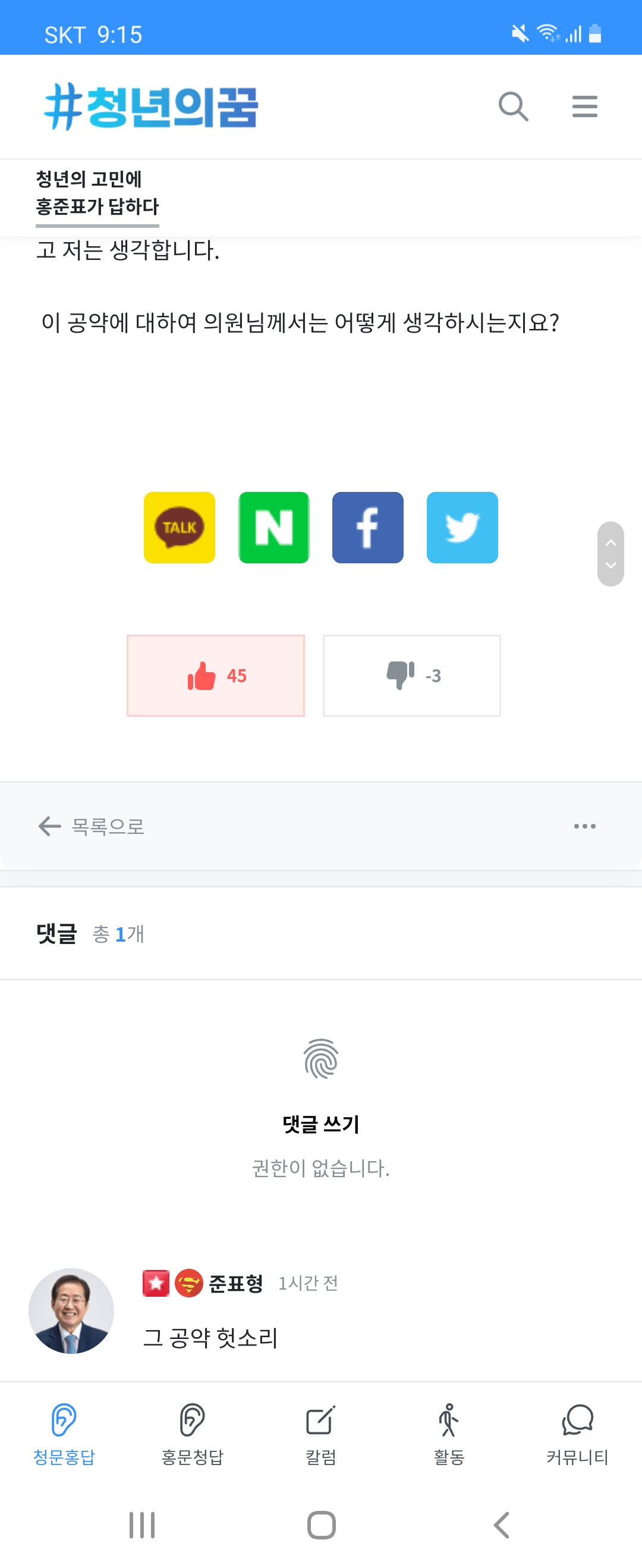The width and height of the screenshot is (642, 1568).
Task: Open the search icon in the header
Action: 513,106
